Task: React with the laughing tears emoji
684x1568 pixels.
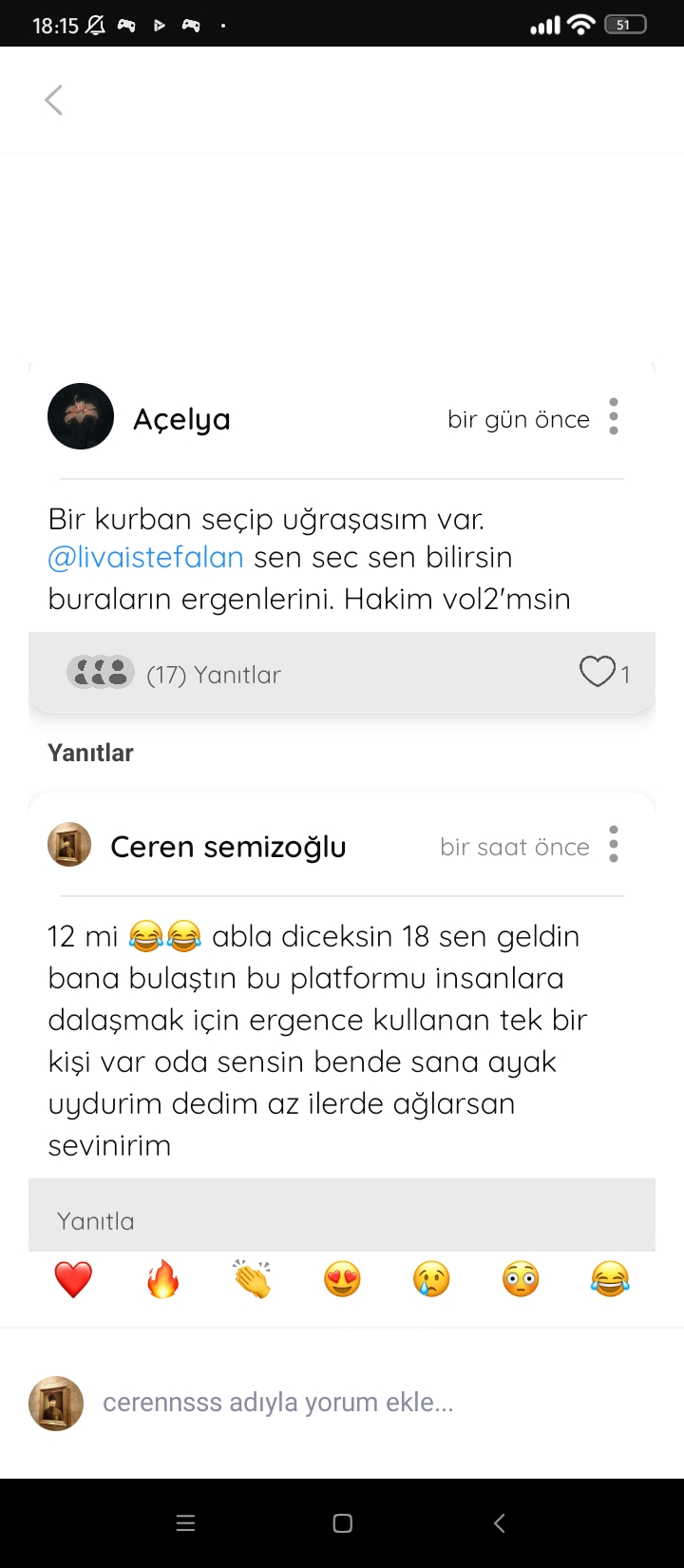Action: pos(610,1280)
